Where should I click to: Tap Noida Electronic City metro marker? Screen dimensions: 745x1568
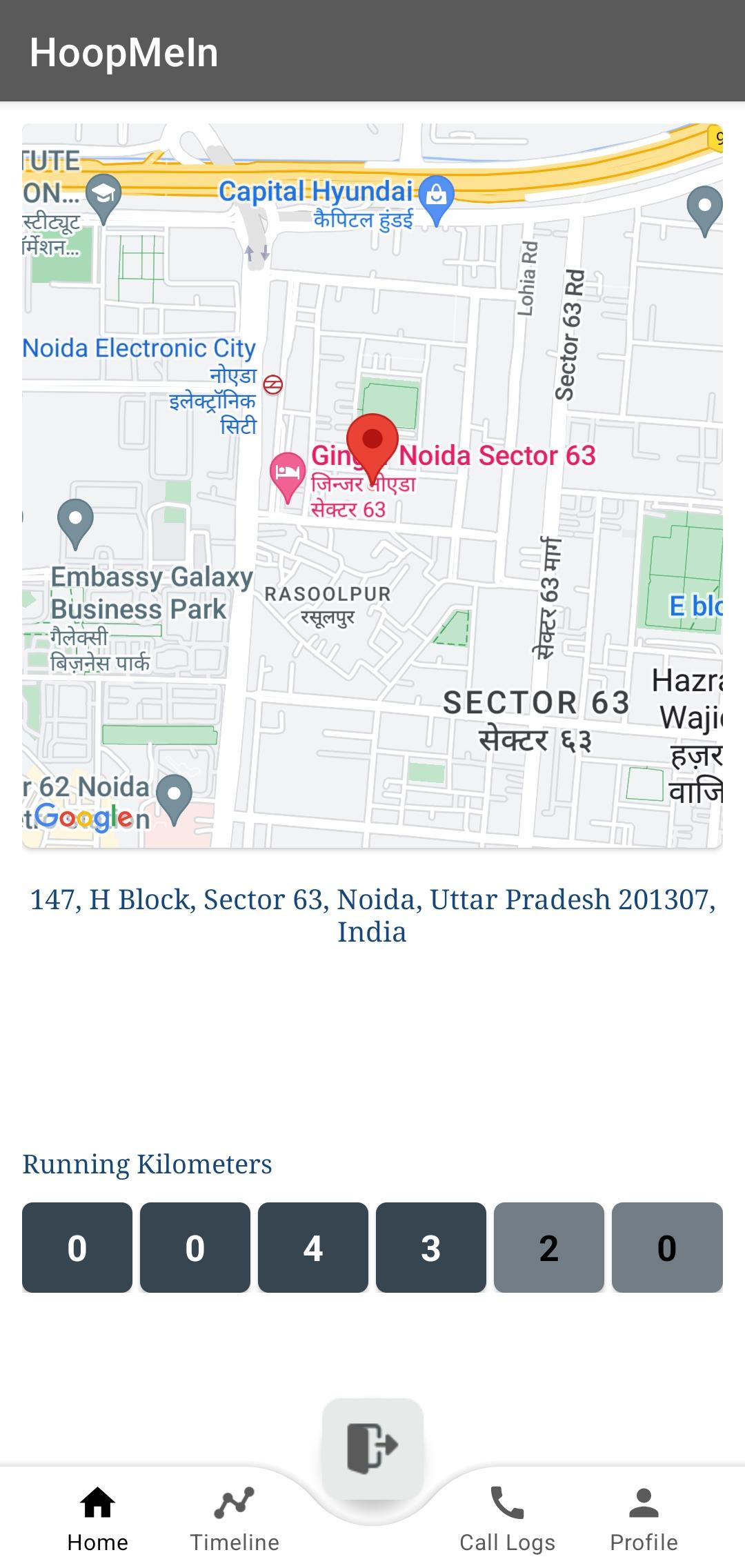pyautogui.click(x=273, y=385)
